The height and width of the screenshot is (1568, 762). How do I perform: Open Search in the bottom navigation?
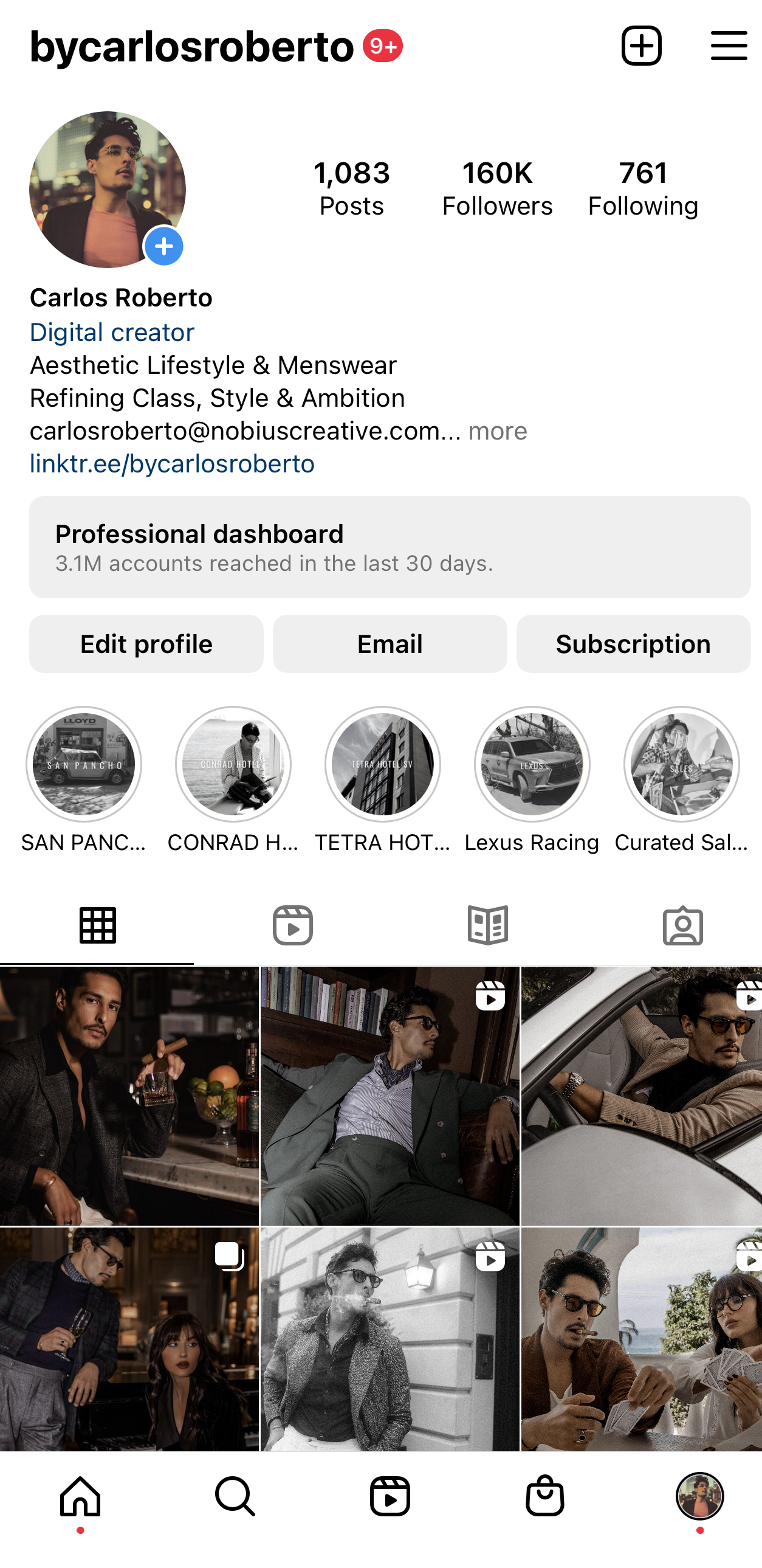coord(235,1496)
